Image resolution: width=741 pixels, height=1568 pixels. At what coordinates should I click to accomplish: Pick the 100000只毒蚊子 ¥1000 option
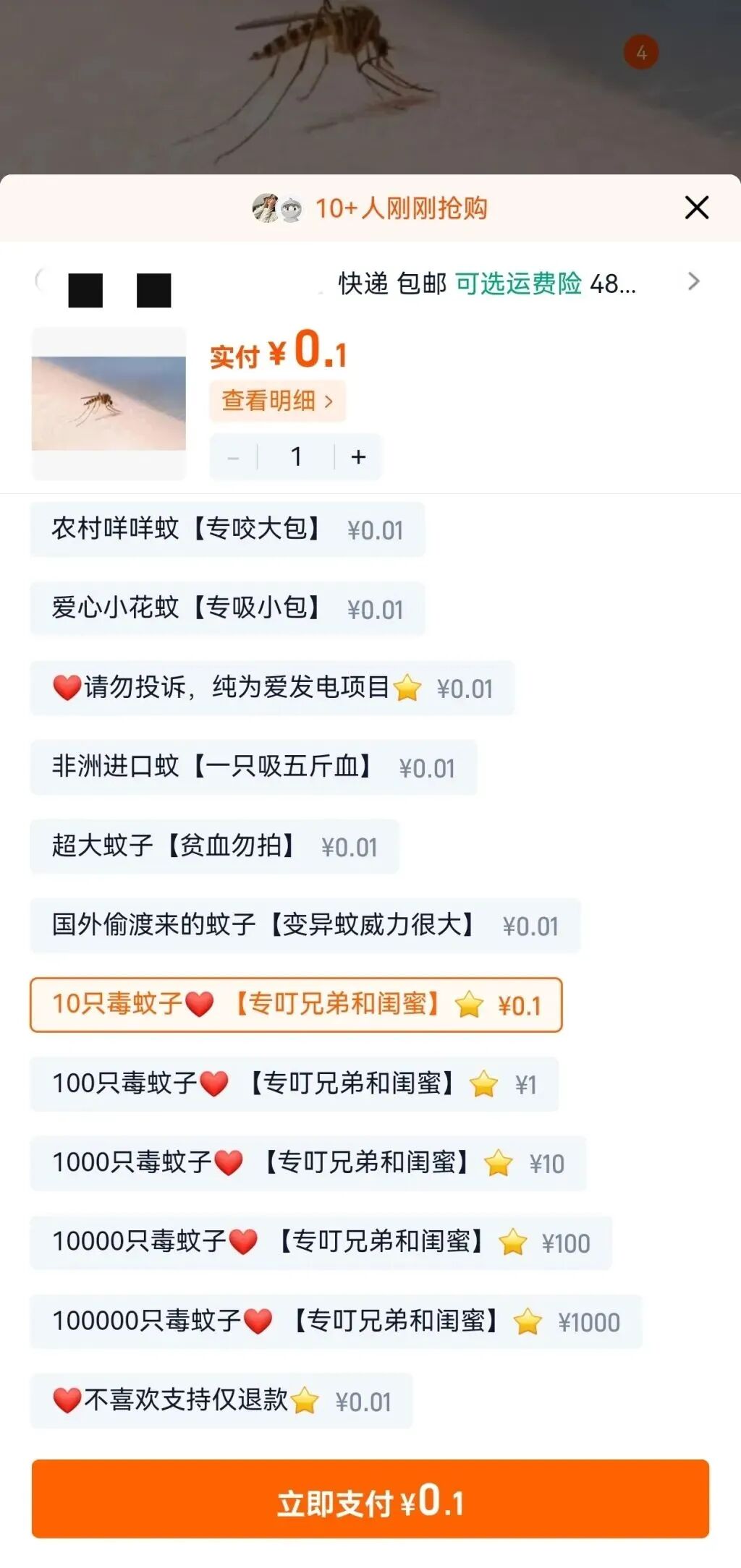coord(335,1321)
